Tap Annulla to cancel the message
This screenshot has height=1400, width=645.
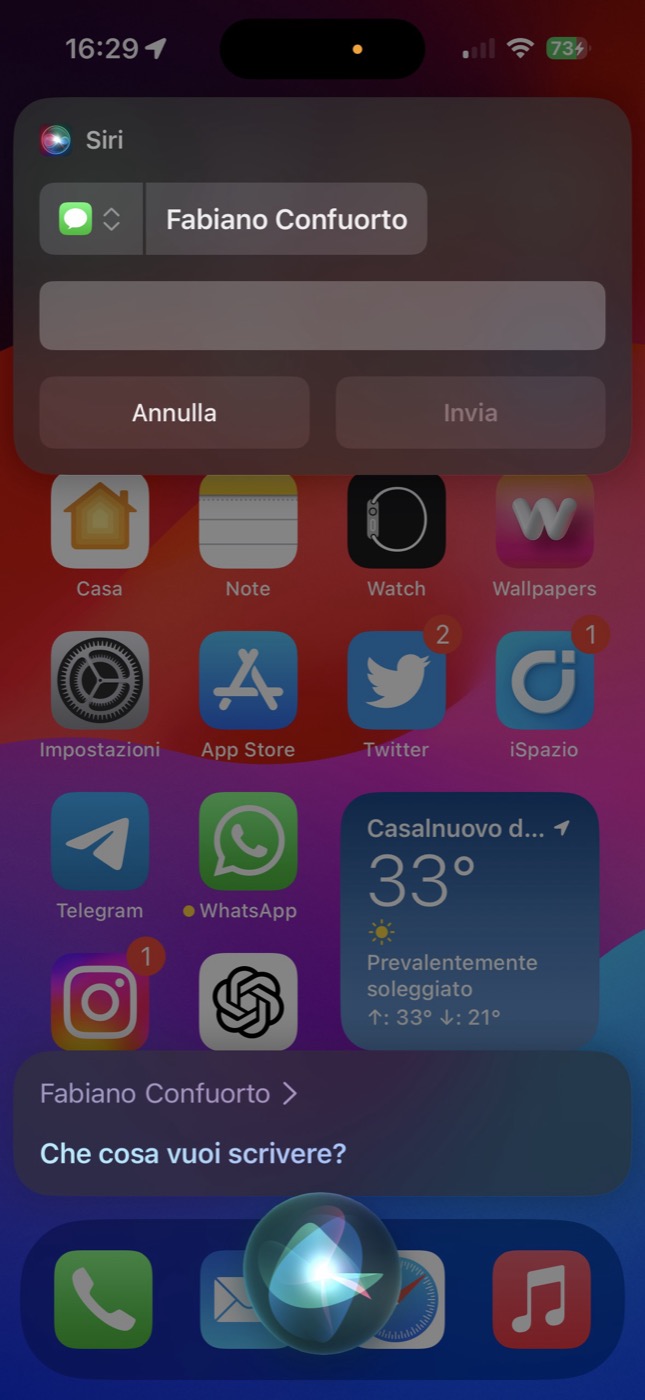coord(174,413)
